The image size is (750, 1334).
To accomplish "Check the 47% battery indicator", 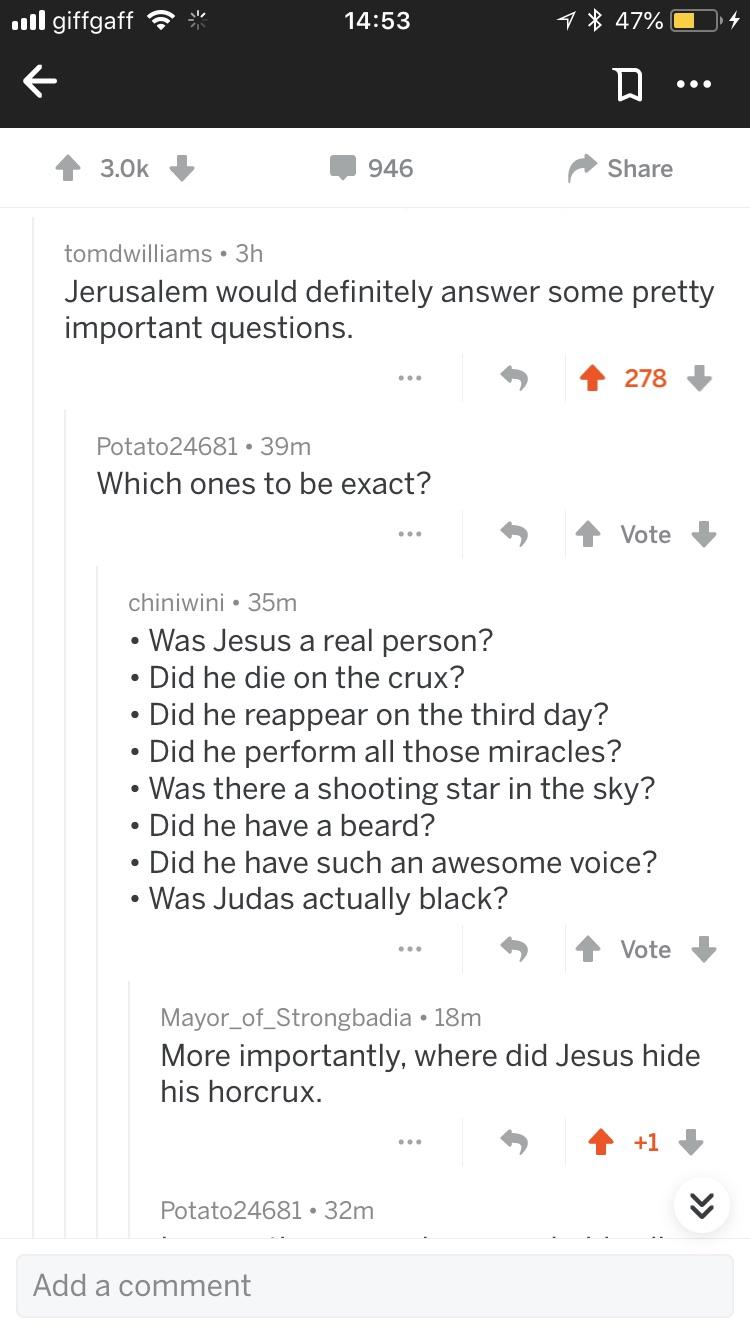I will coord(661,20).
